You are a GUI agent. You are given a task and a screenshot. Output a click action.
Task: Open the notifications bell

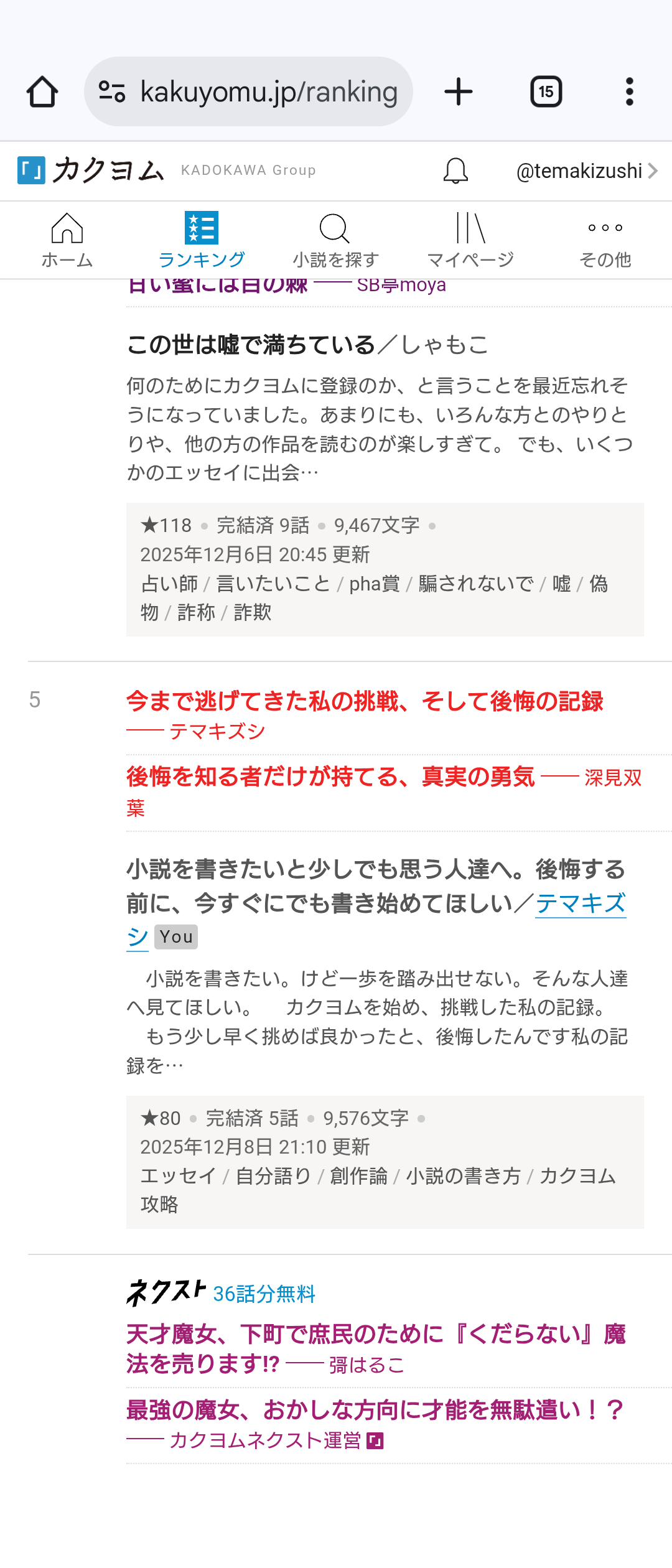pos(455,170)
